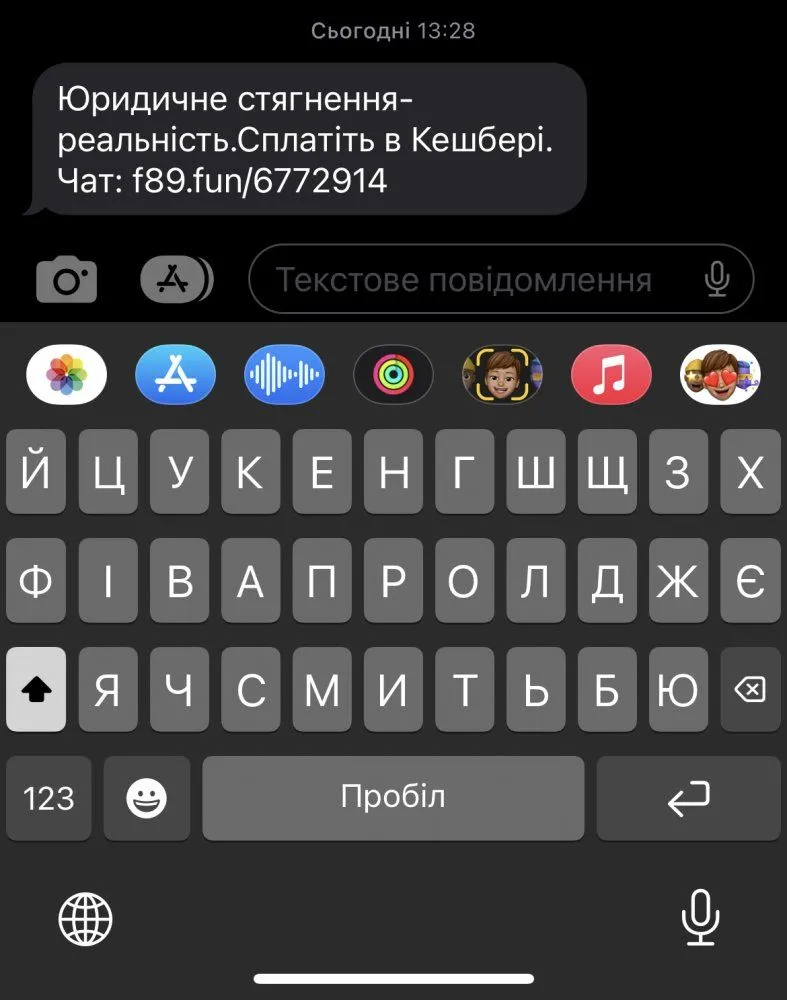The image size is (787, 1000).
Task: Tap the Пробіл space bar
Action: (x=393, y=798)
